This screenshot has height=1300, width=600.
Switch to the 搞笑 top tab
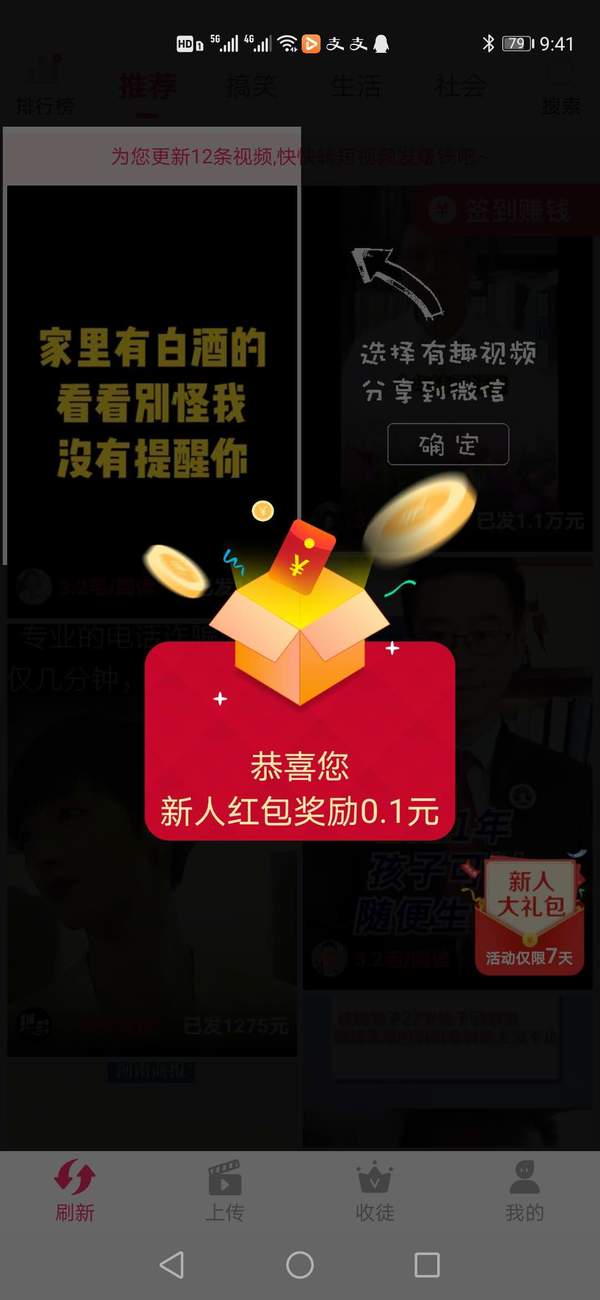click(x=251, y=86)
